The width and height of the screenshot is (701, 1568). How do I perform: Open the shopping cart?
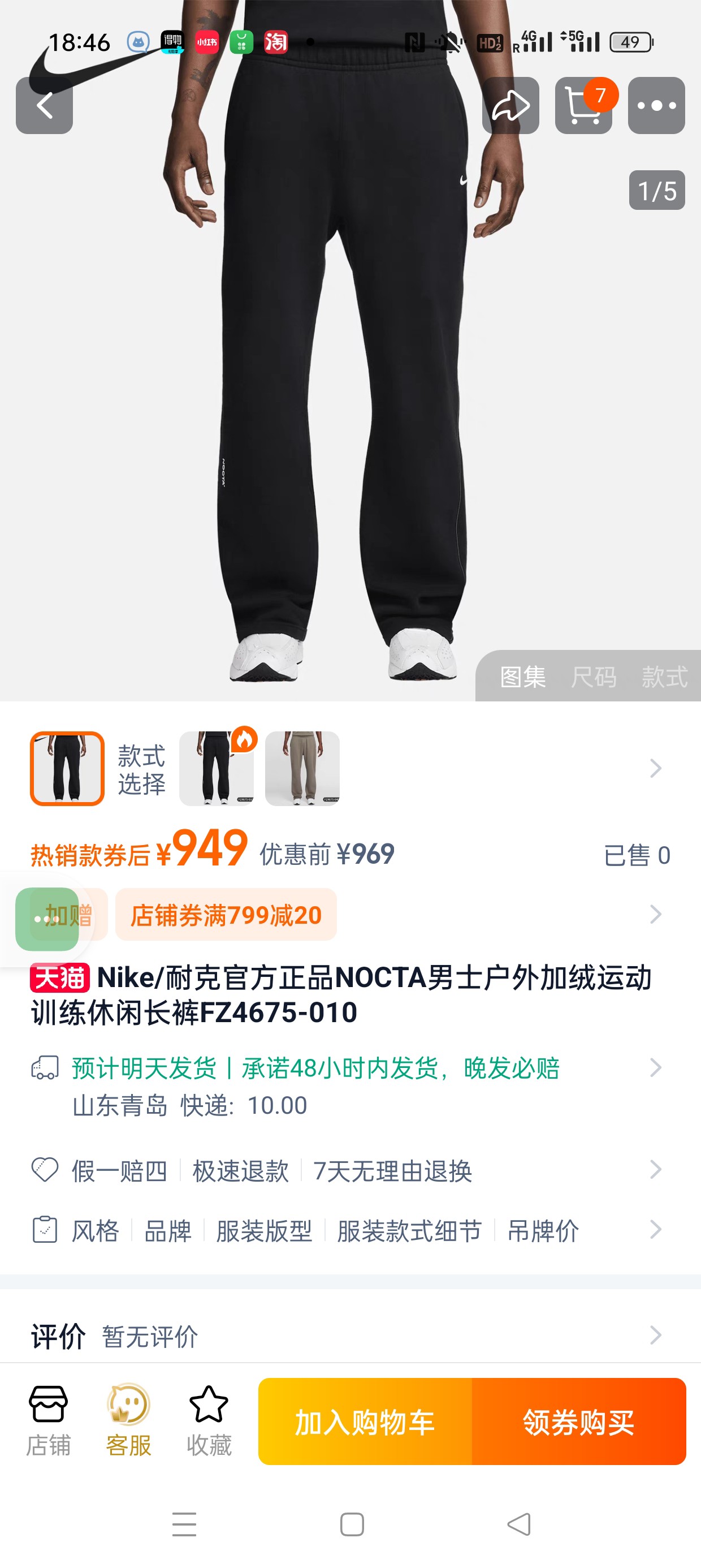[x=583, y=105]
